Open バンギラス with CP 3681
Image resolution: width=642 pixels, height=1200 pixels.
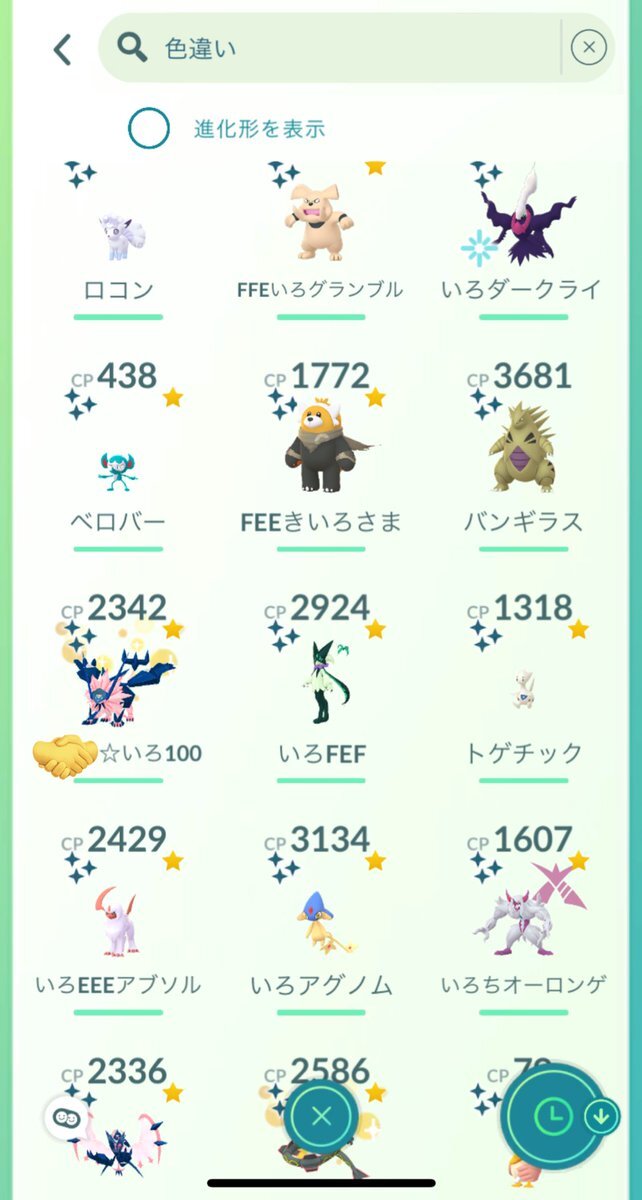click(522, 450)
